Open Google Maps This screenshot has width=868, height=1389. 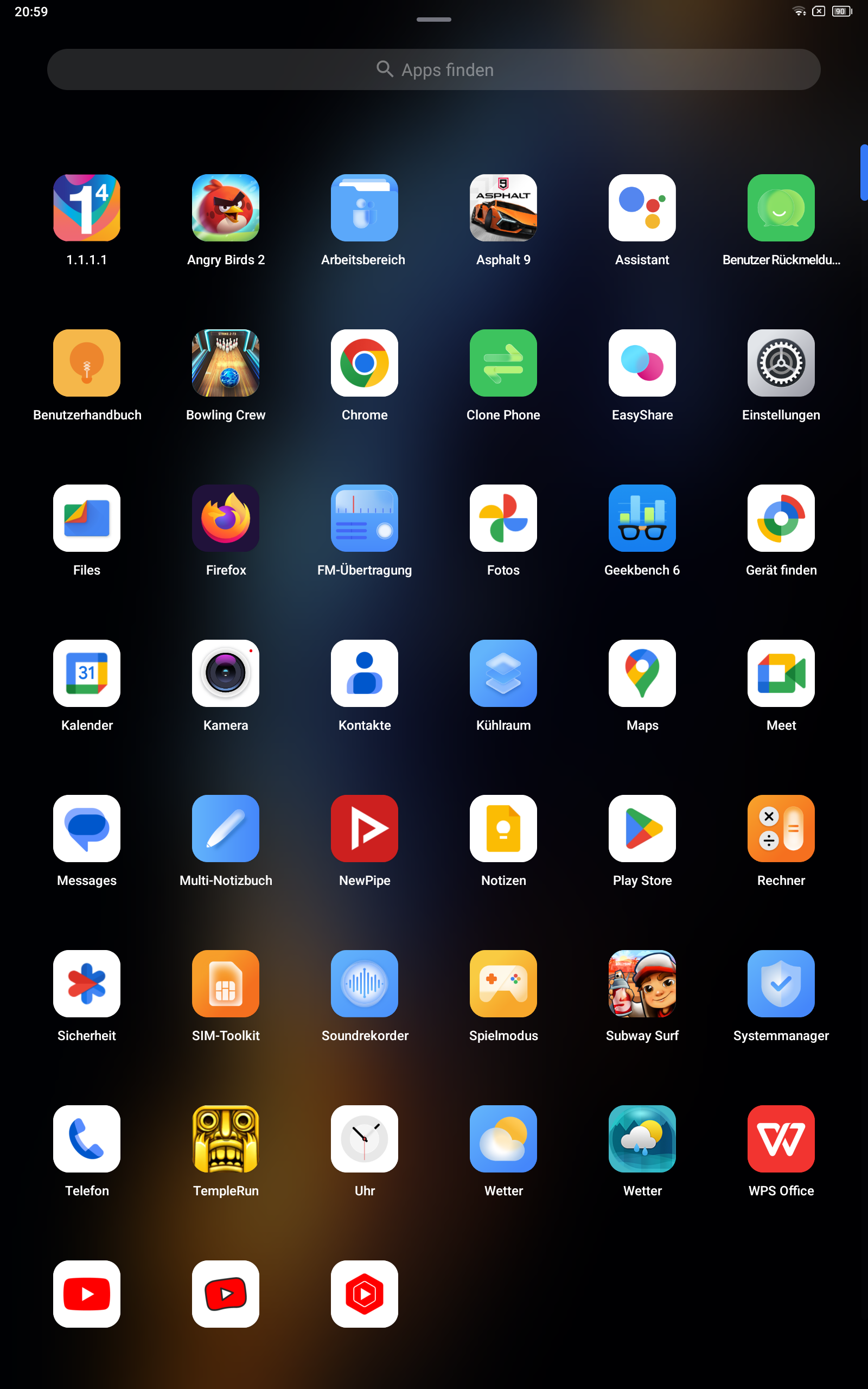point(642,673)
